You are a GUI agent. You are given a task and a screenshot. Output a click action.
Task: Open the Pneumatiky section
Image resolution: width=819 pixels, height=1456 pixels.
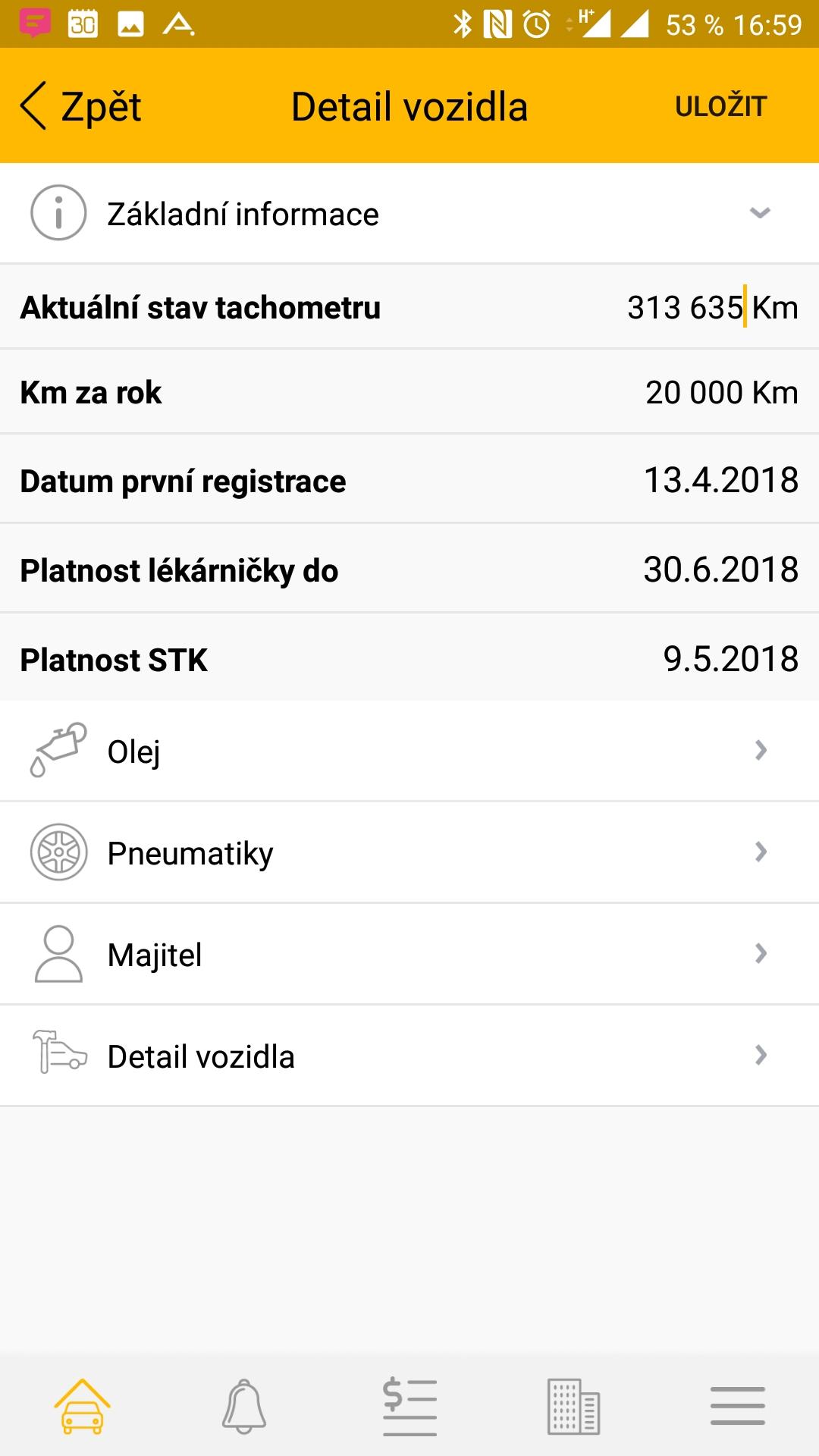409,852
